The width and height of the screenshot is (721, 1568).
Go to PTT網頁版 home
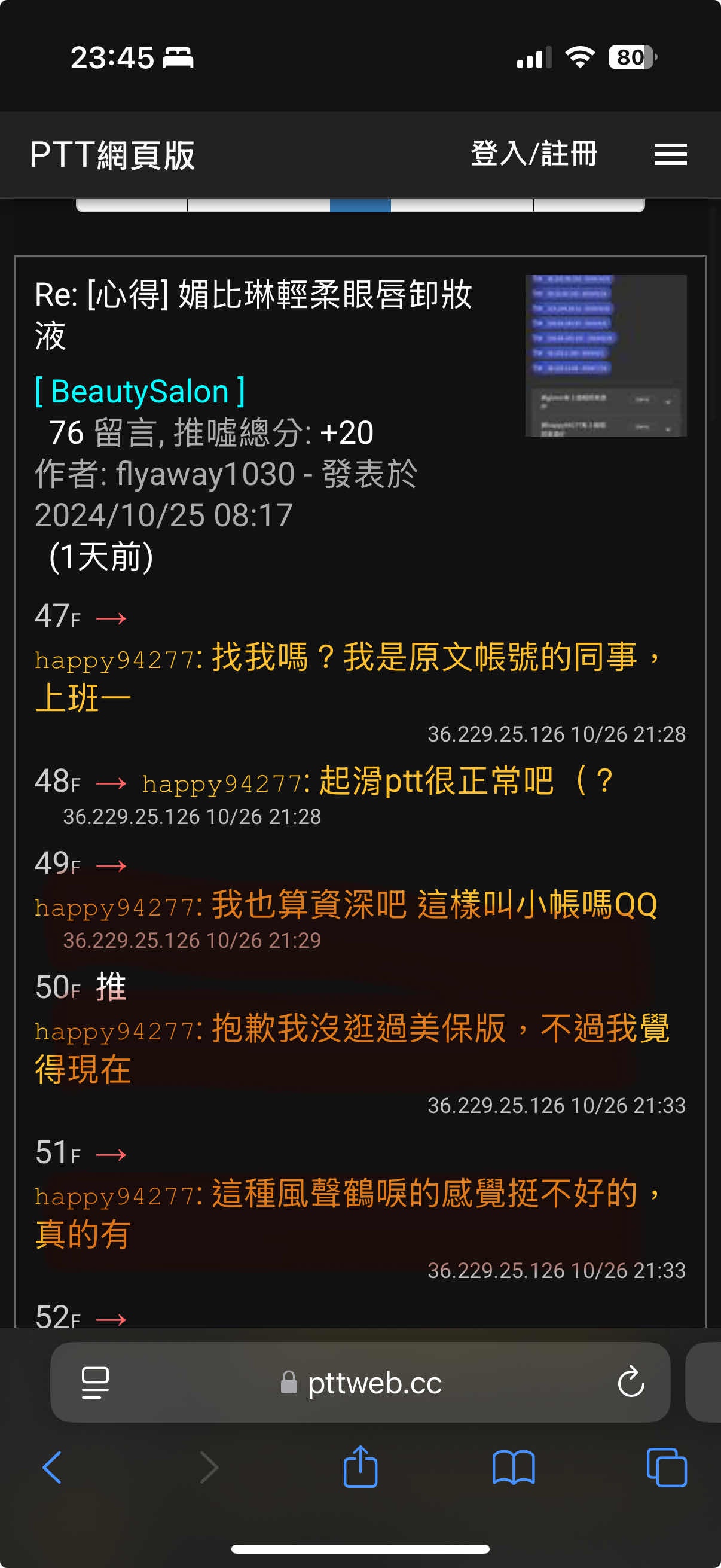tap(112, 155)
